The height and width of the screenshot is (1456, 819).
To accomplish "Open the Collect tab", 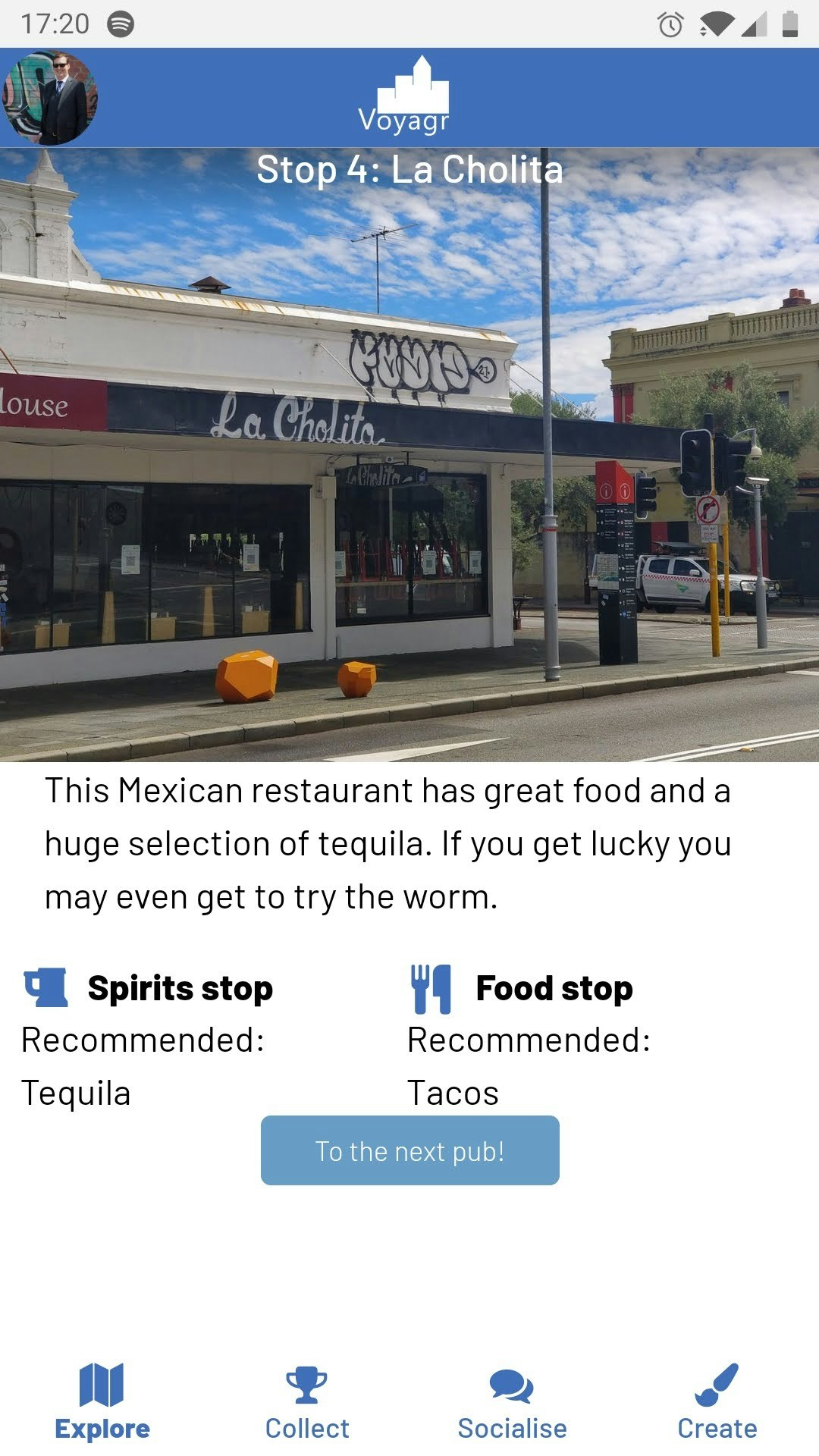I will [x=307, y=1401].
